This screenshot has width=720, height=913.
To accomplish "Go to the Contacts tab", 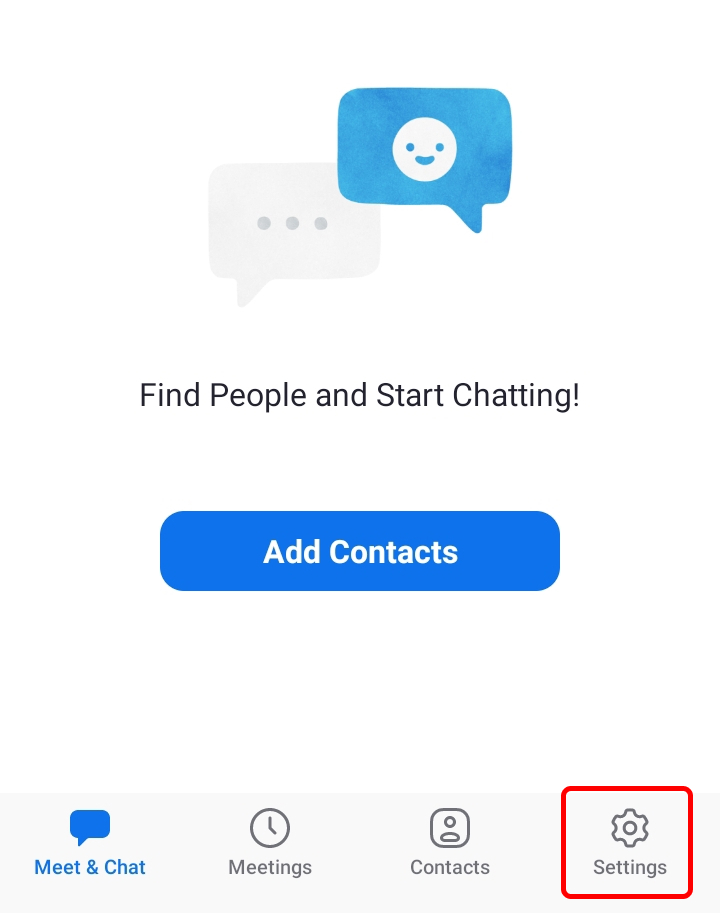I will 450,843.
